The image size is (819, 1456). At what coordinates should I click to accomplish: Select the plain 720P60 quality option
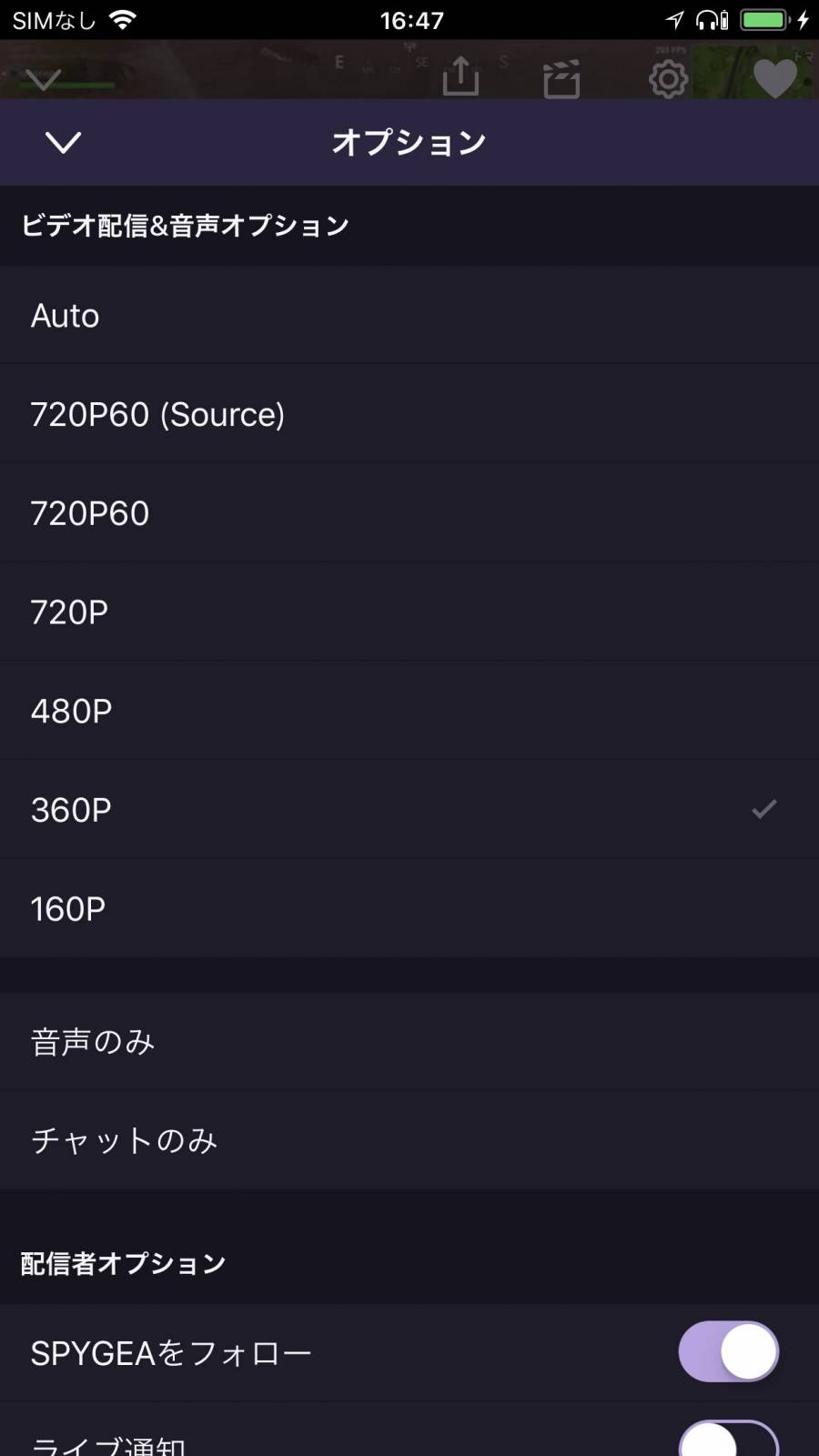409,513
